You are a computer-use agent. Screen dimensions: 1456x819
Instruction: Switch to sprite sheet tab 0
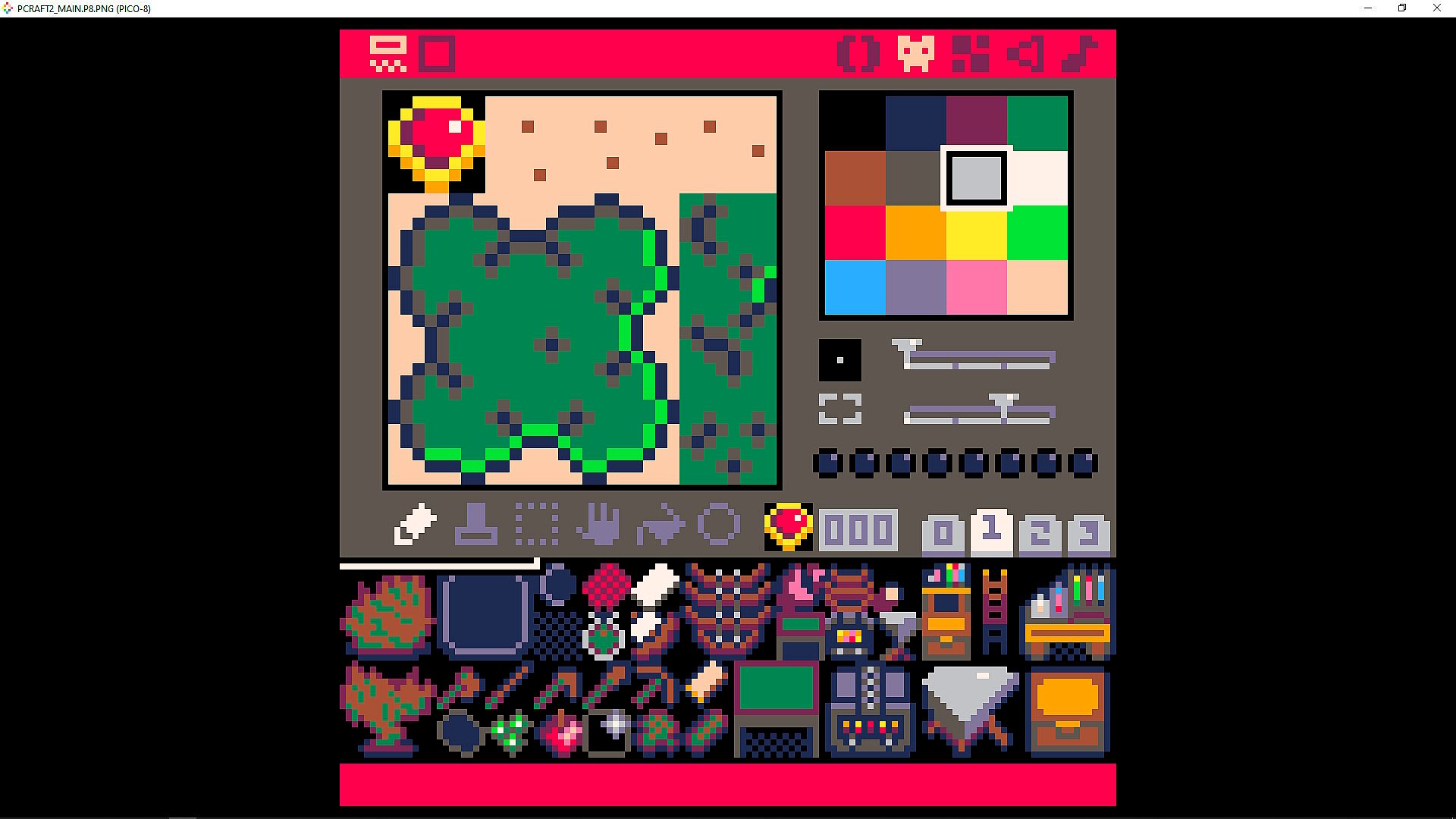tap(943, 533)
